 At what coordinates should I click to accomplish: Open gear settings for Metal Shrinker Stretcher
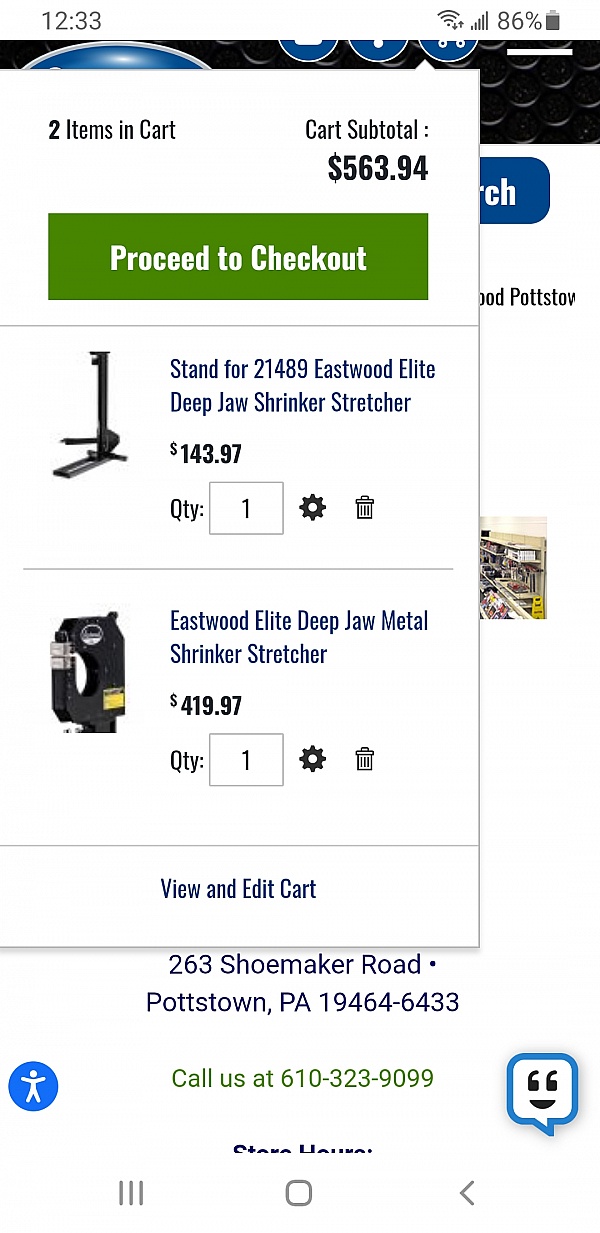(313, 760)
